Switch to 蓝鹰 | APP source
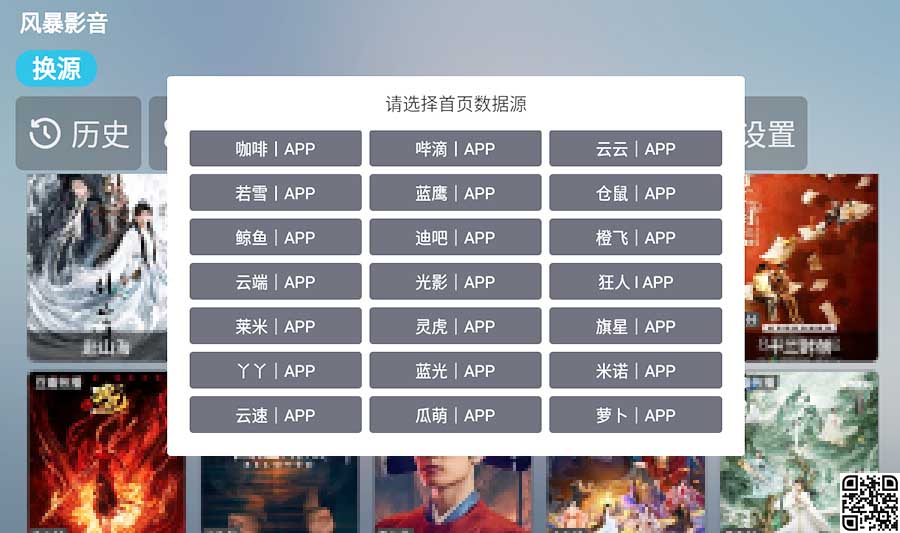 point(455,193)
